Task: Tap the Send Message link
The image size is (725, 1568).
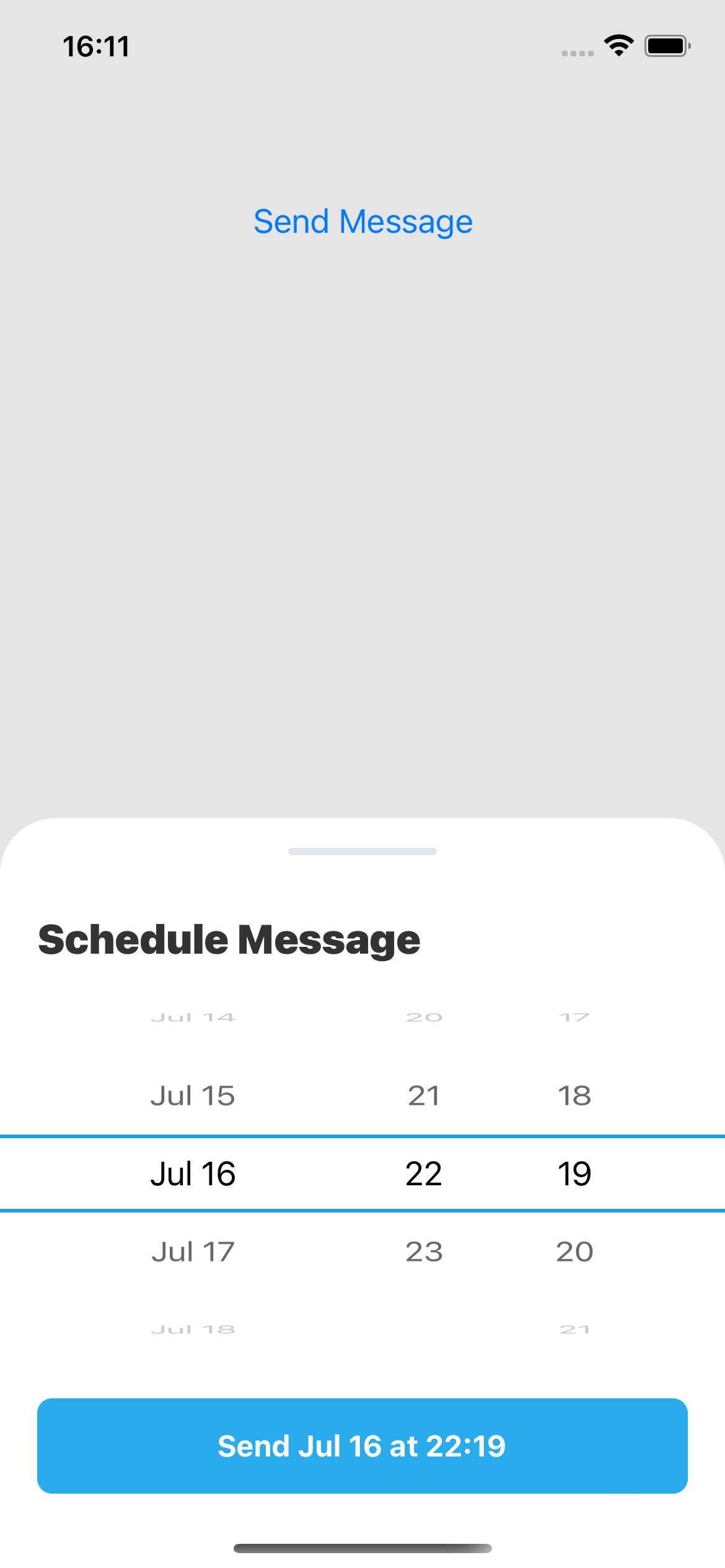Action: [x=362, y=222]
